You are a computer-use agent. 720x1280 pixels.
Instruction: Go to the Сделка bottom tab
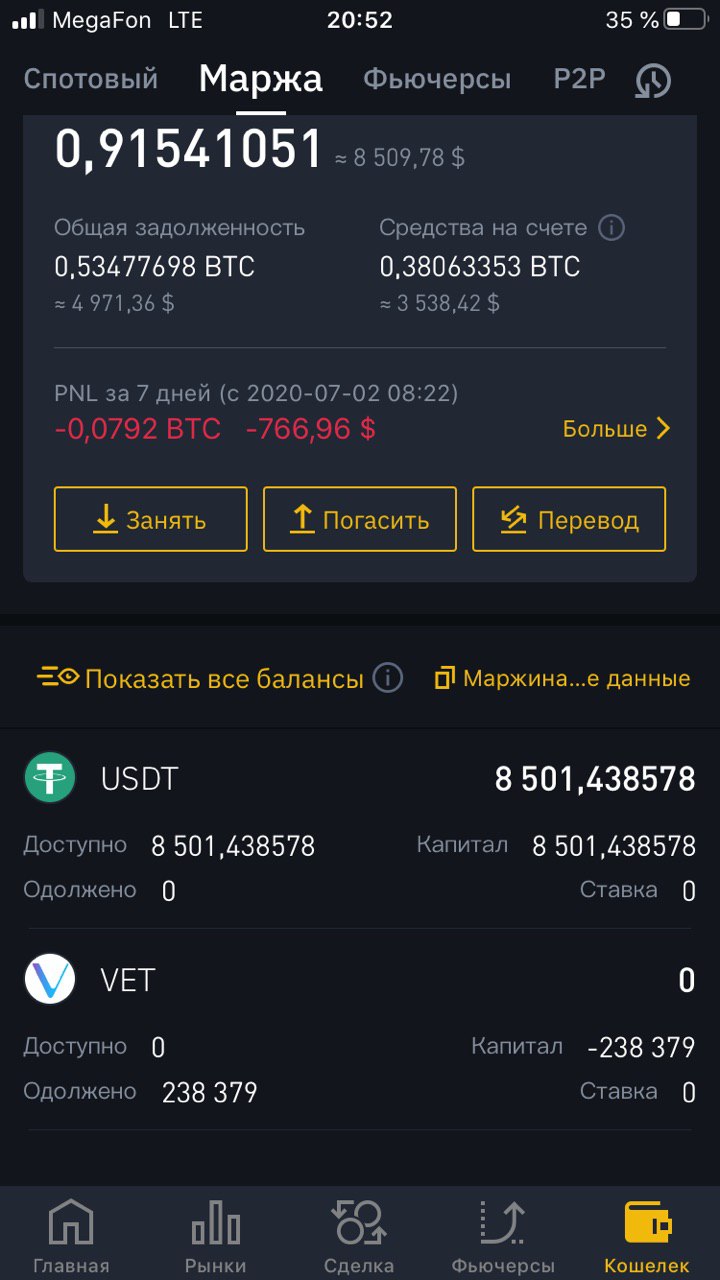[x=359, y=1237]
